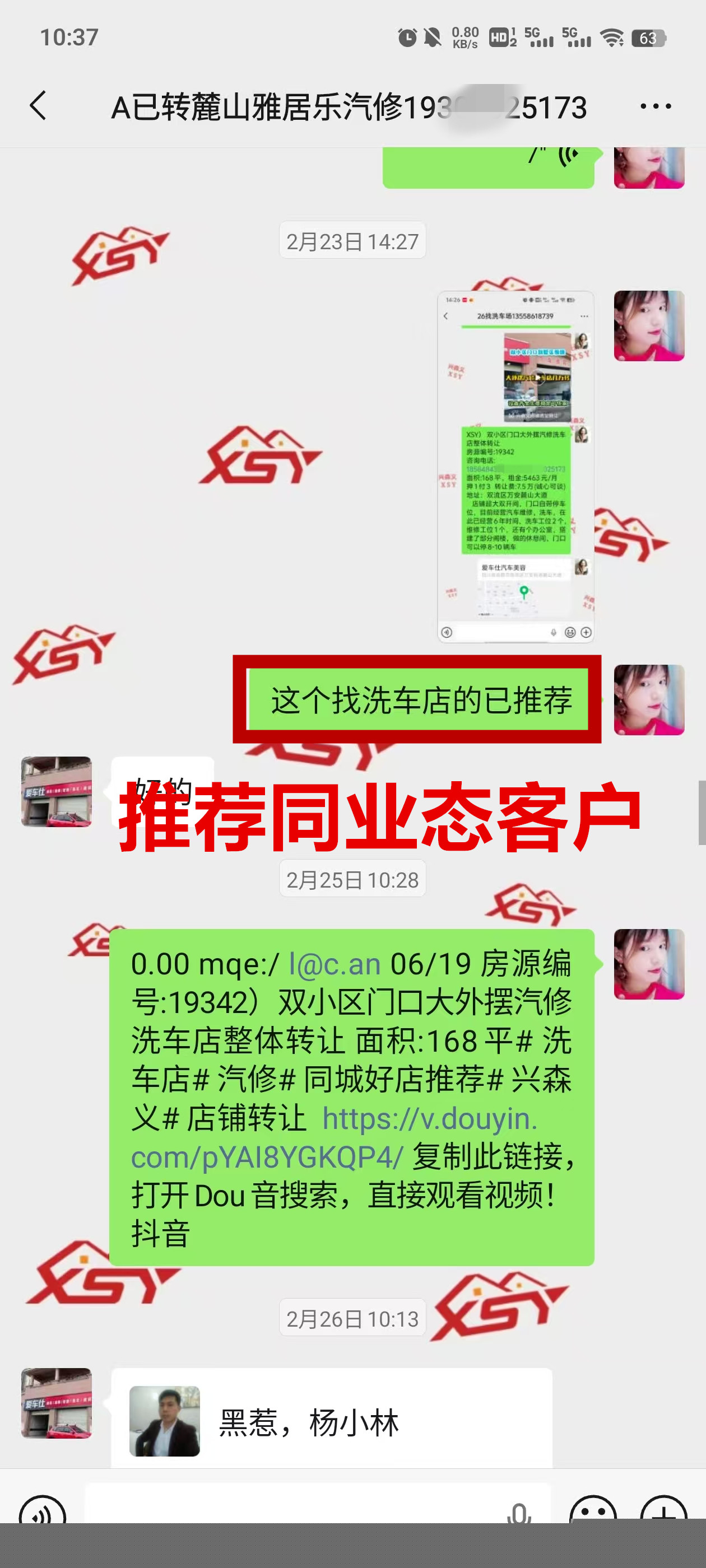Open the avatar beside 这个找洗车店的已推荐
The width and height of the screenshot is (706, 1568).
[x=649, y=699]
